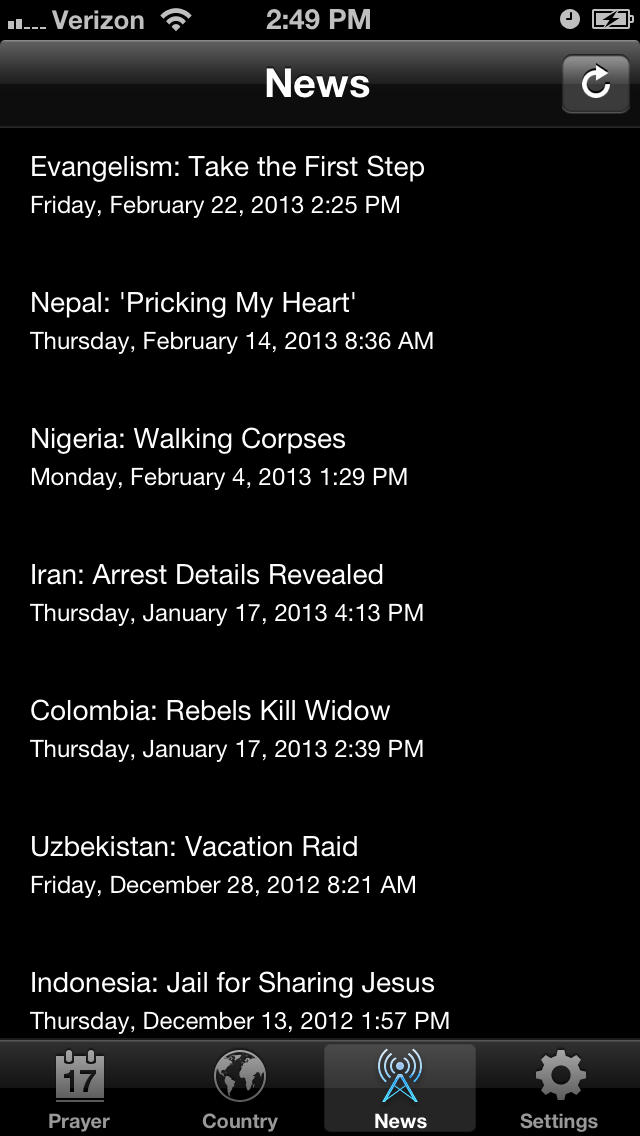The image size is (640, 1136).
Task: Select 'Uzbekistan: Vacation Raid' story
Action: tap(320, 865)
